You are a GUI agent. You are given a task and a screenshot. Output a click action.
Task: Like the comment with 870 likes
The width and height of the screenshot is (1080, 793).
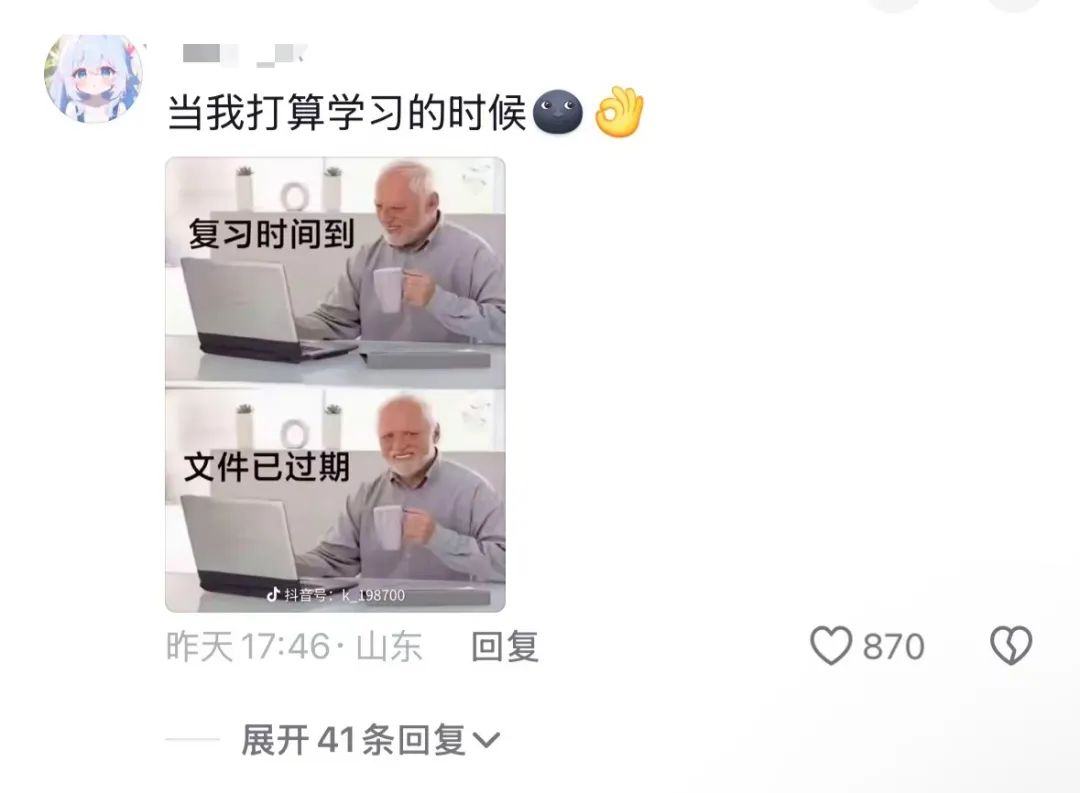(831, 647)
